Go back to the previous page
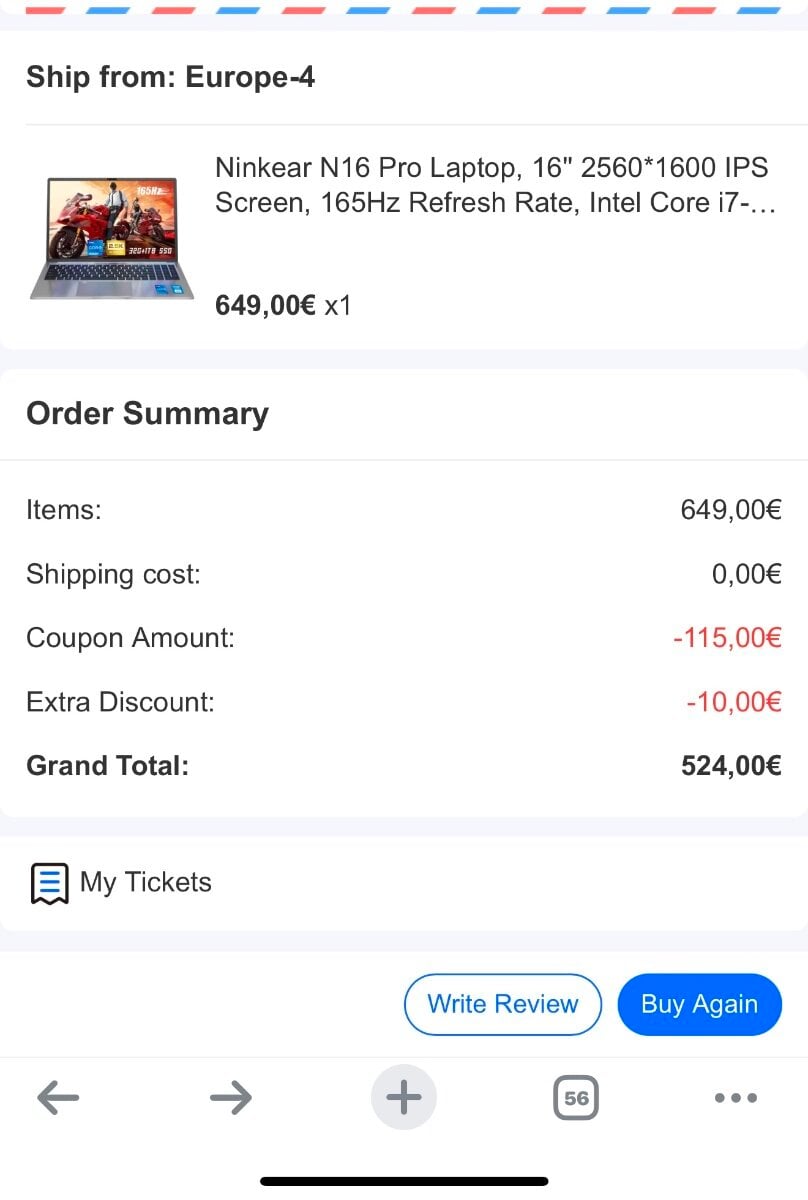This screenshot has width=808, height=1200. [x=58, y=1098]
